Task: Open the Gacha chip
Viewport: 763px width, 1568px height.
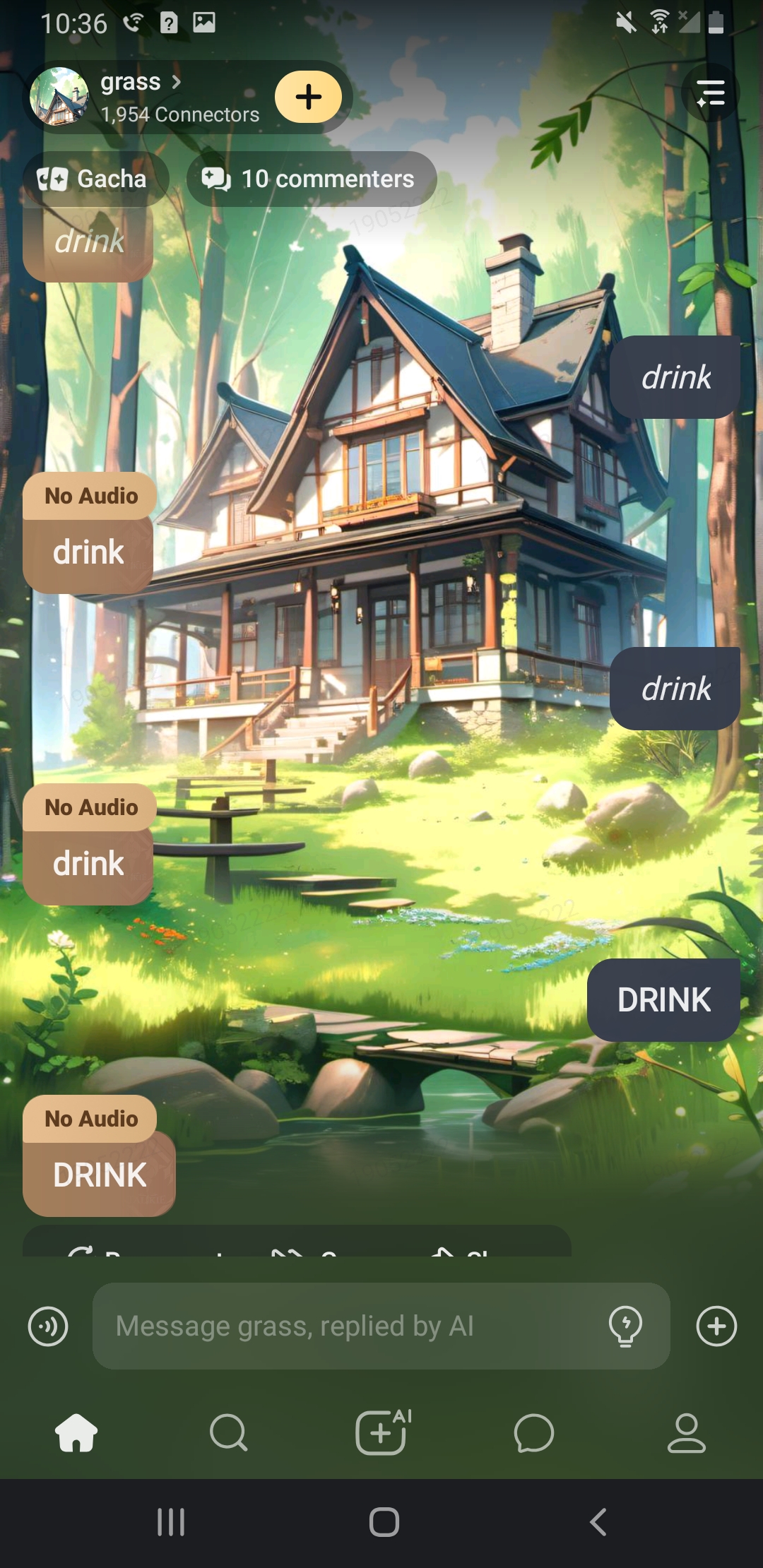Action: 95,179
